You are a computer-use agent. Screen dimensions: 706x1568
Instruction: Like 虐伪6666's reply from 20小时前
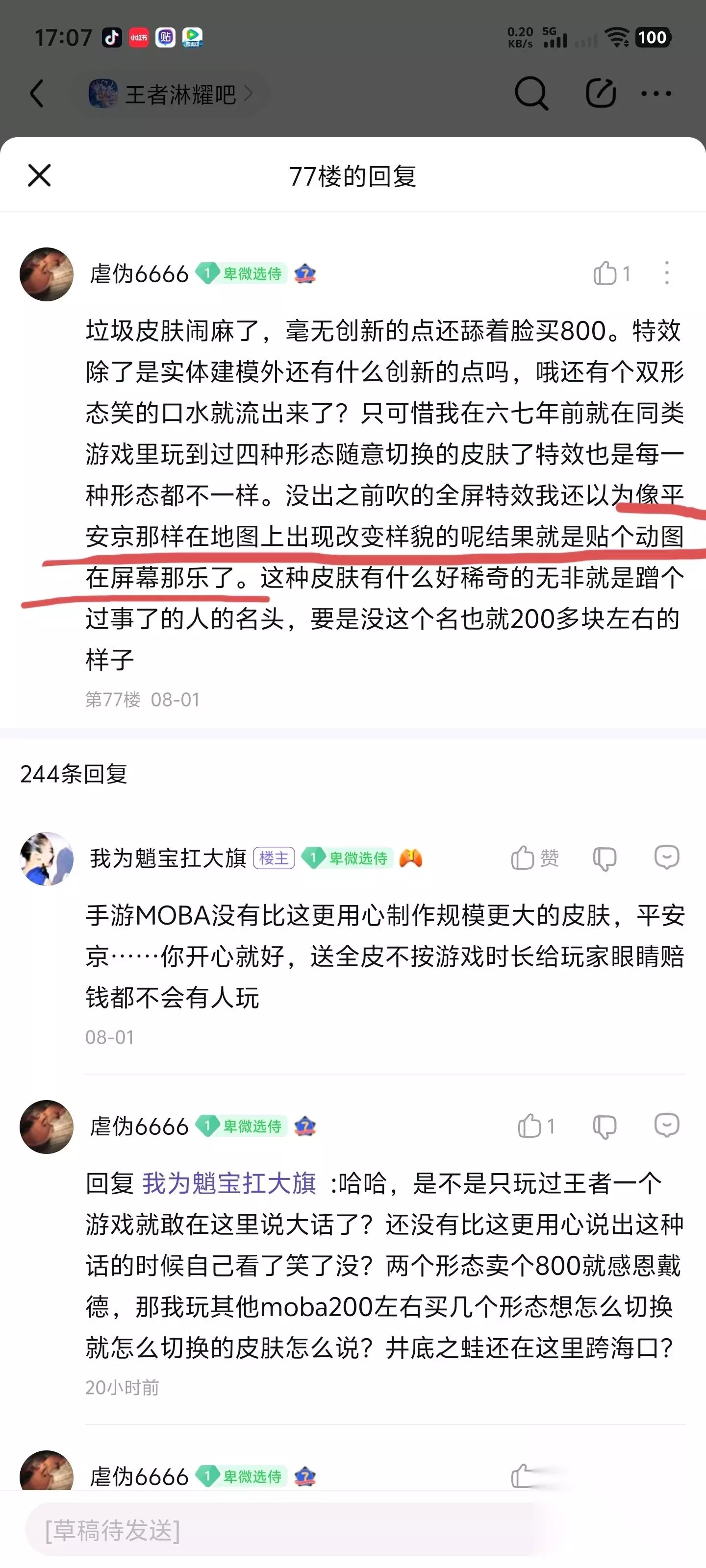tap(536, 1126)
